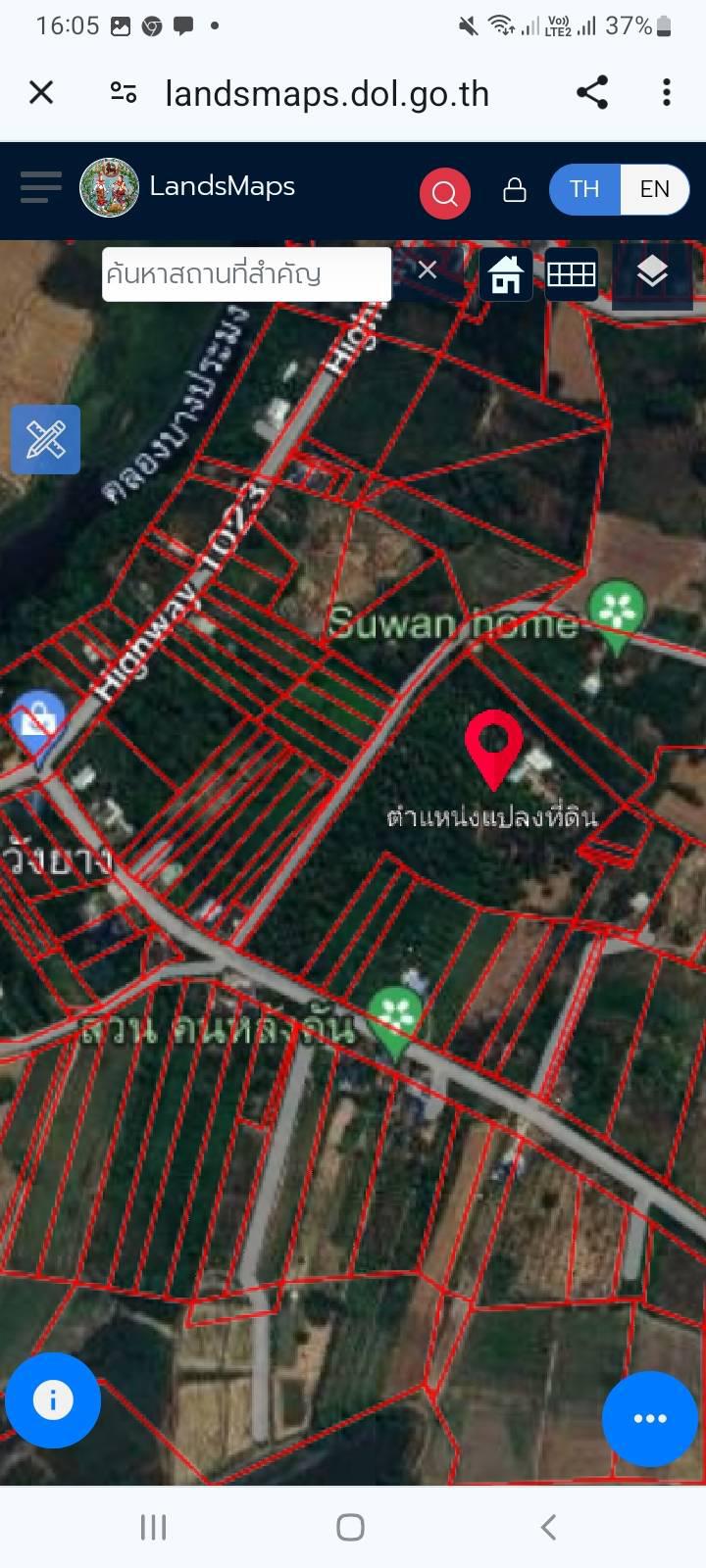
Task: Close the browser tab with X
Action: [x=41, y=92]
